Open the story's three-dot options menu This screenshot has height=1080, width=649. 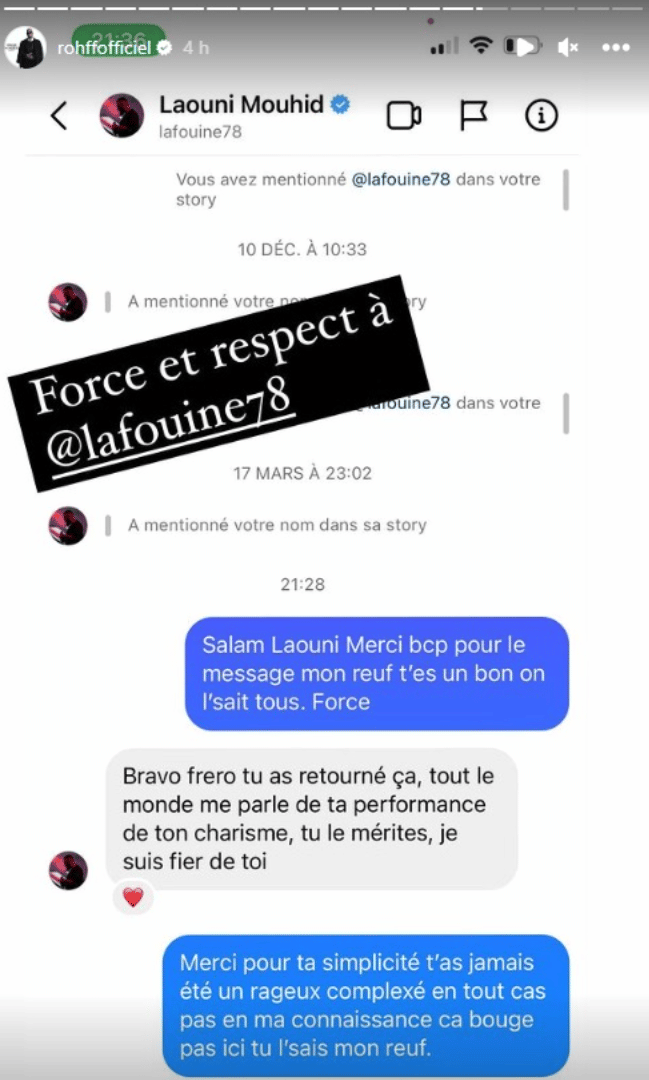click(616, 47)
